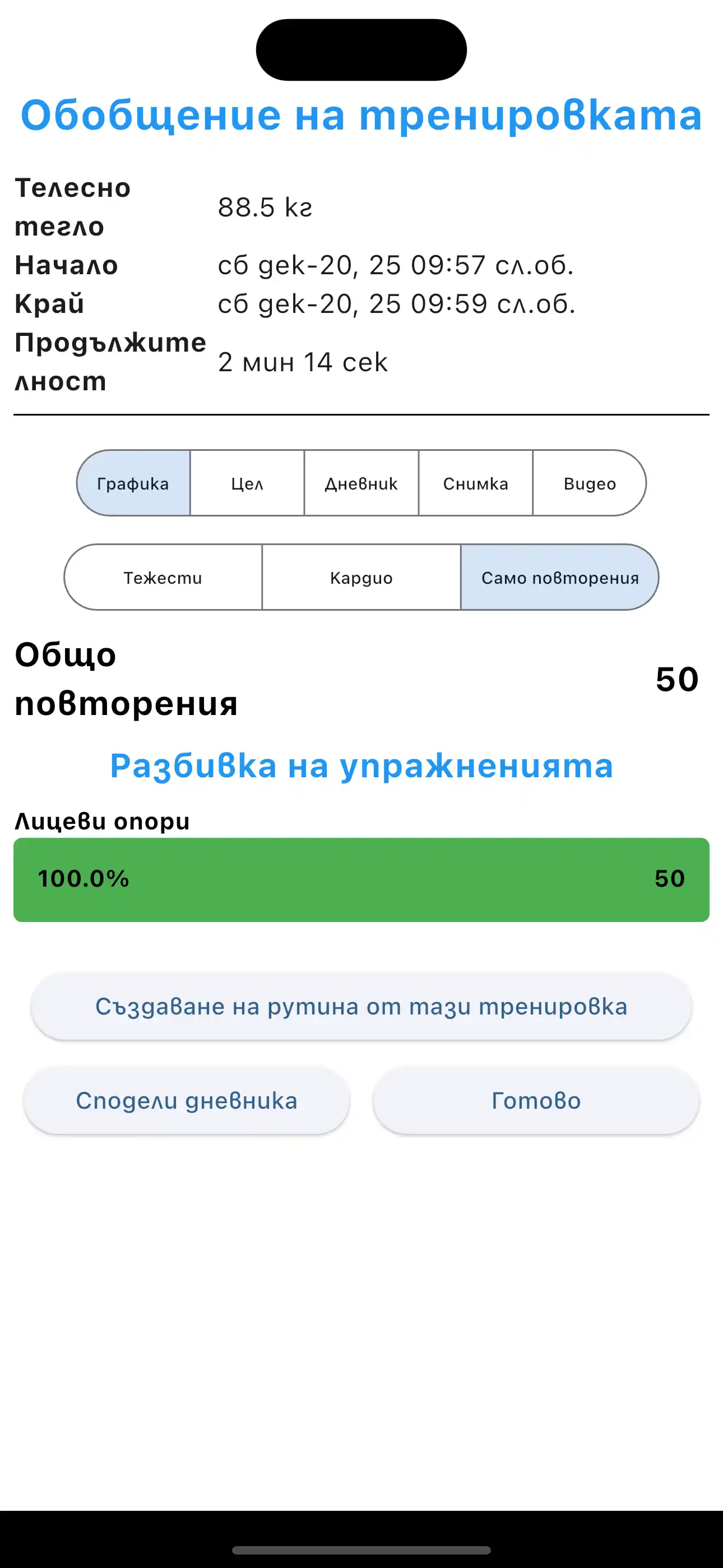Select Само повторения mode

[560, 577]
